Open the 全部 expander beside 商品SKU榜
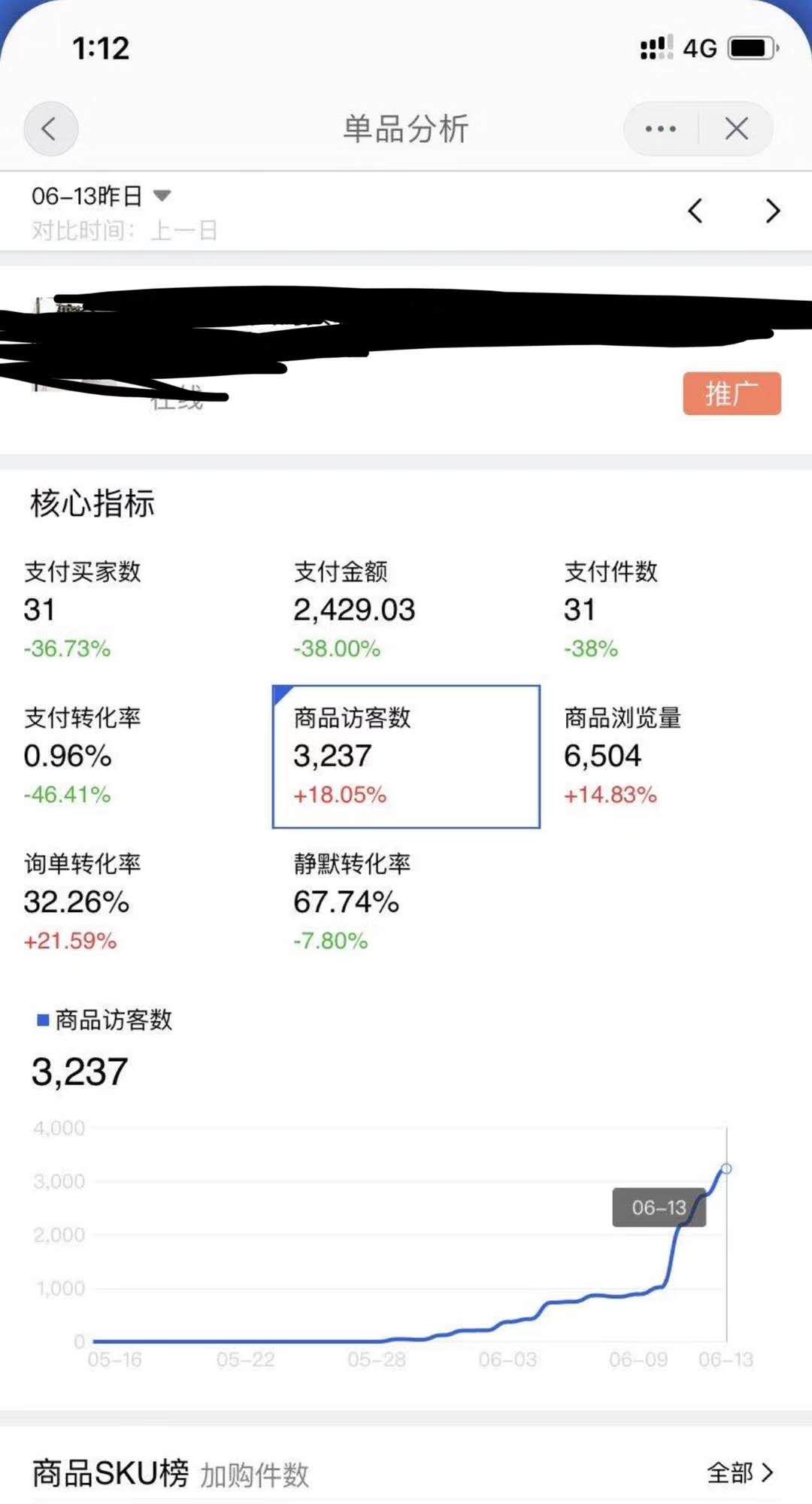Viewport: 812px width, 1504px height. (744, 1472)
